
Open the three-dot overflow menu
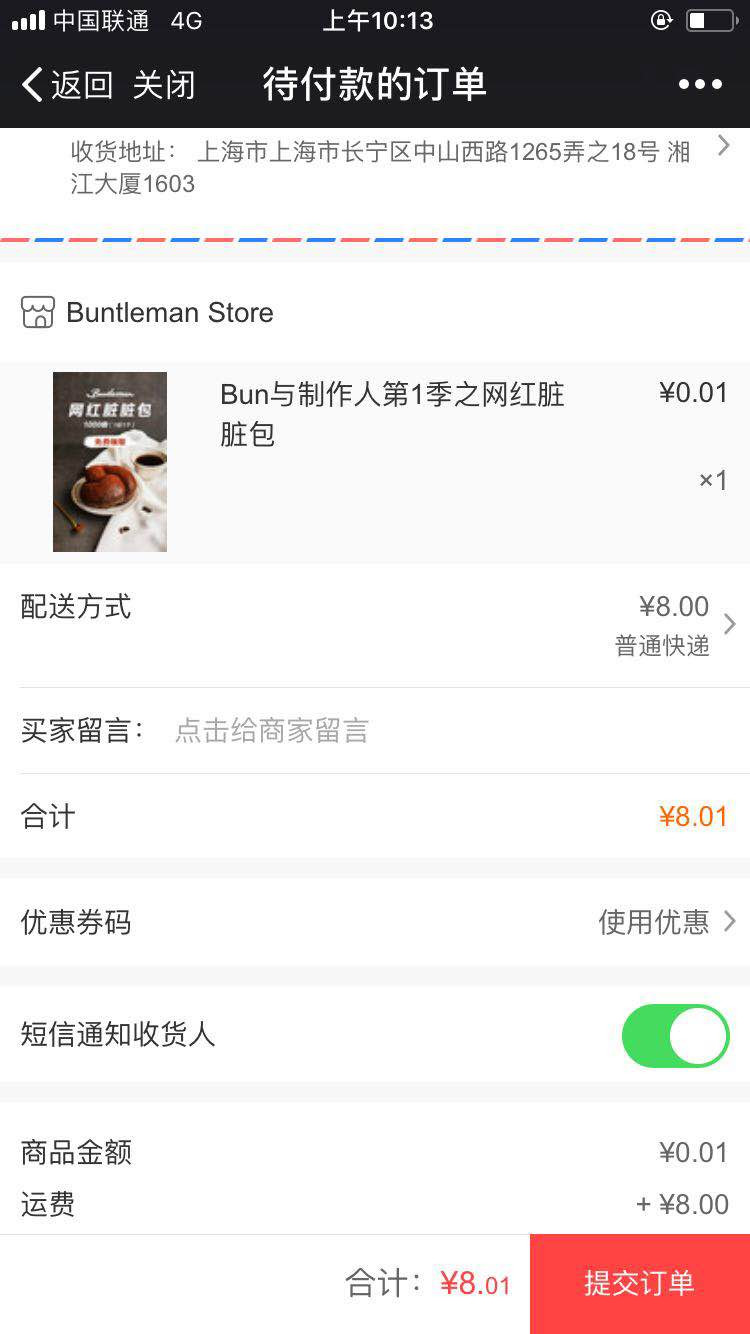[700, 85]
